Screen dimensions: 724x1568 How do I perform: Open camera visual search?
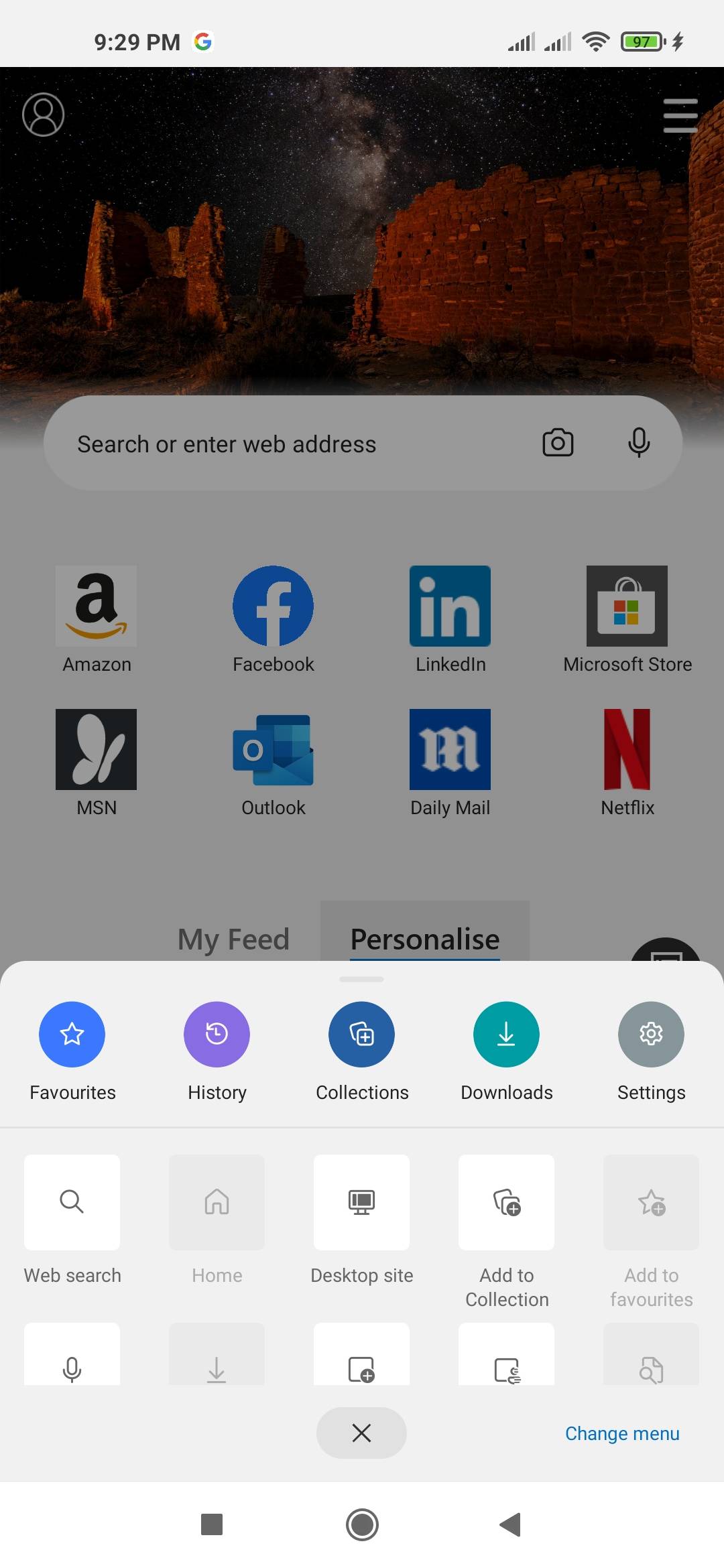click(x=558, y=443)
